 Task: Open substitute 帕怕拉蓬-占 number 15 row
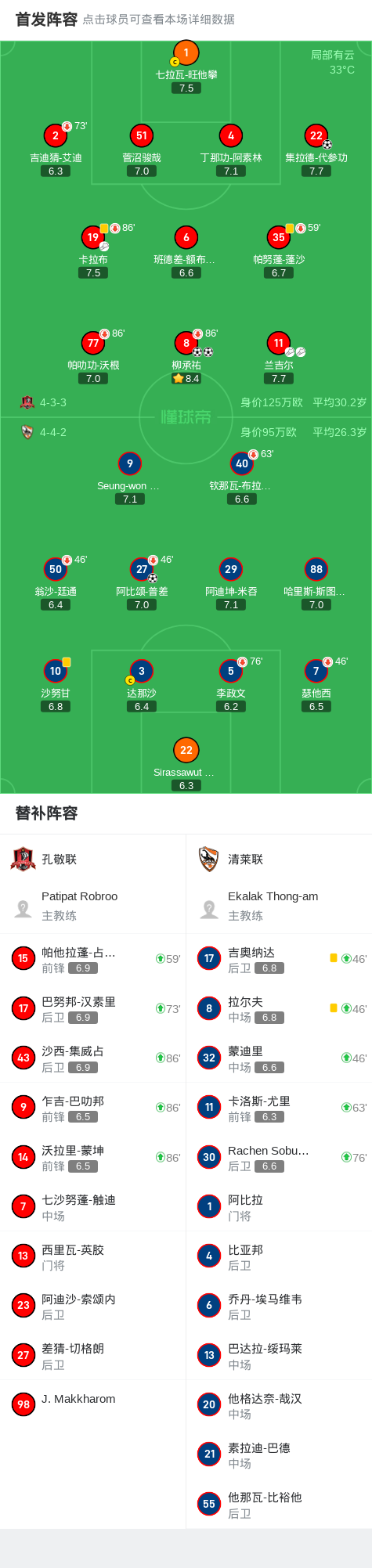coord(93,959)
